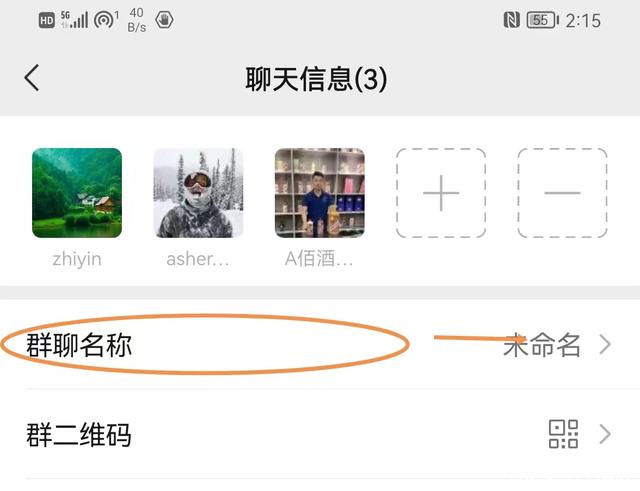Open 群二维码 group QR code
Viewport: 640px width, 491px height.
320,434
